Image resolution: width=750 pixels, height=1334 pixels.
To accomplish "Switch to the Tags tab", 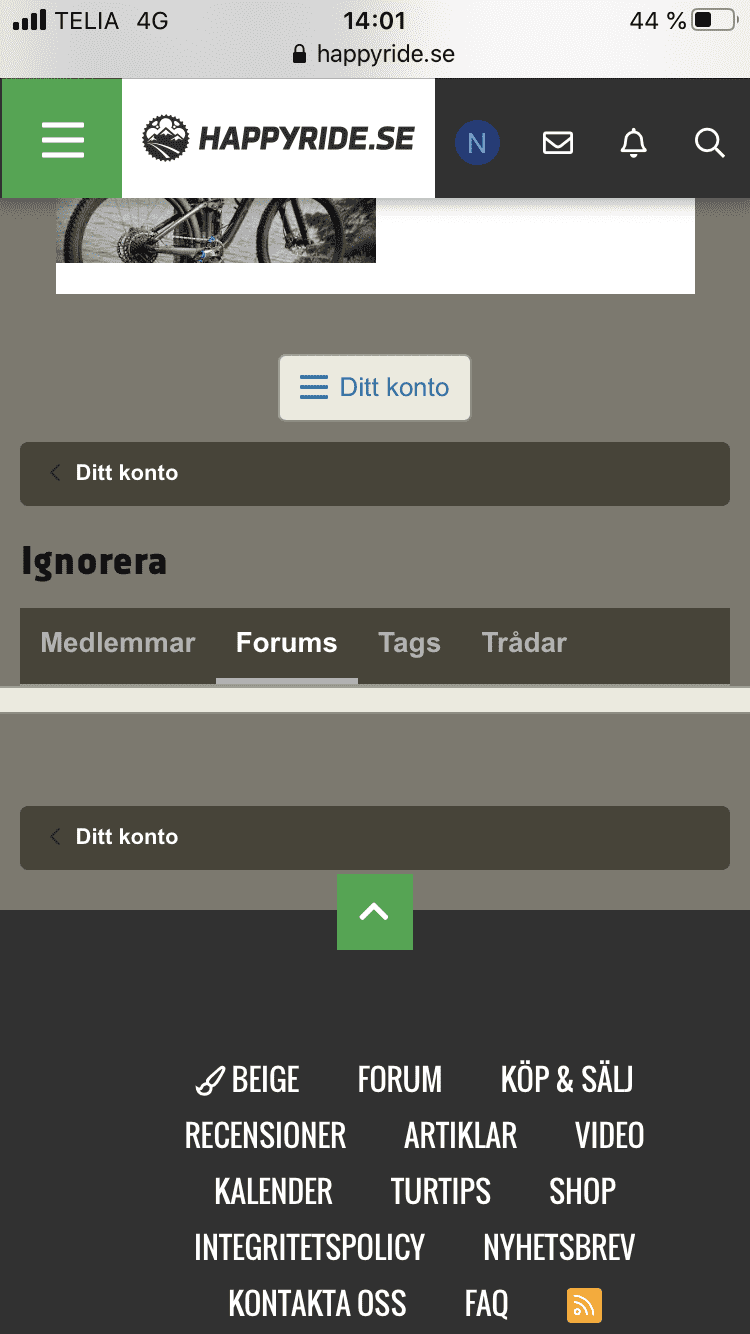I will (x=409, y=643).
